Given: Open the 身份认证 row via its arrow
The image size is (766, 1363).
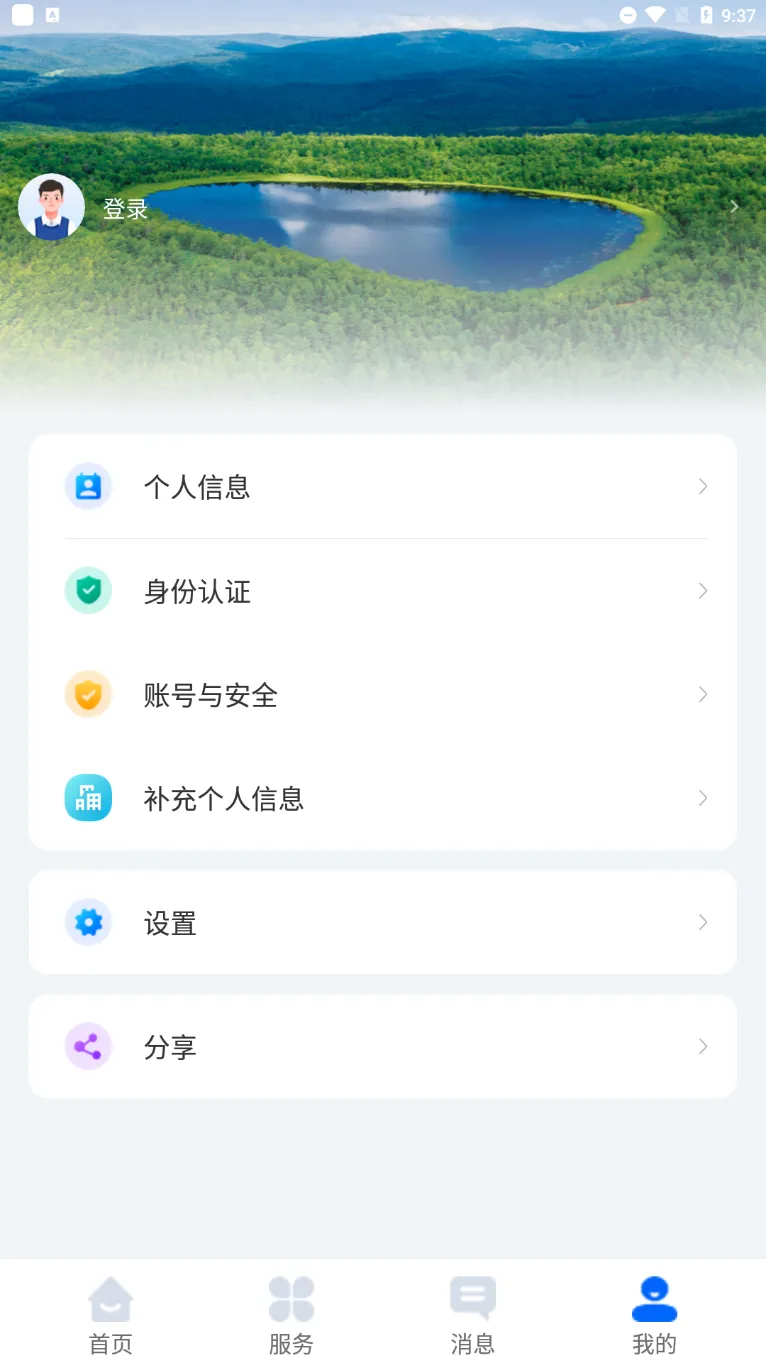Looking at the screenshot, I should pos(703,590).
